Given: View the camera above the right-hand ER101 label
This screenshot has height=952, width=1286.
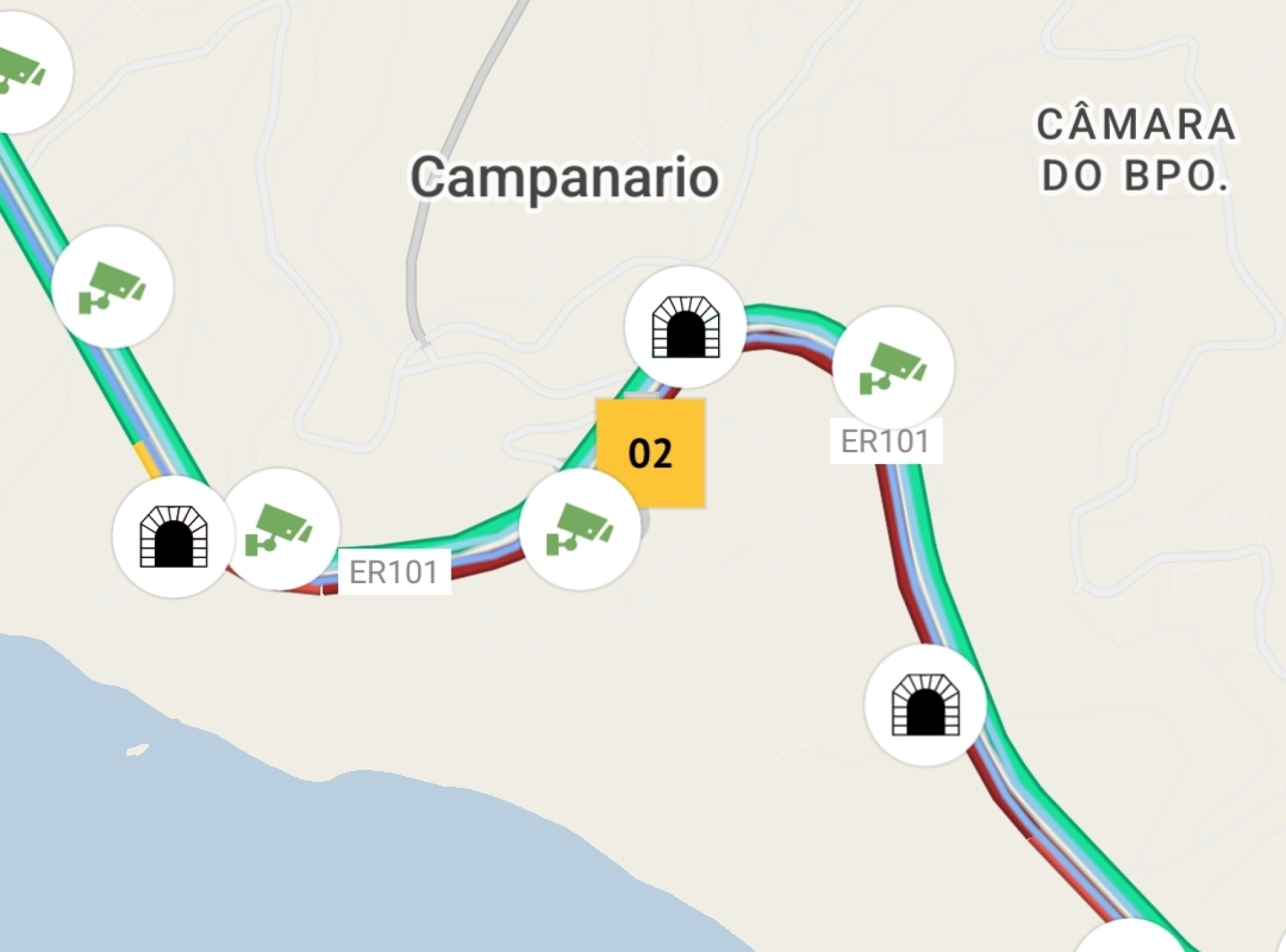Looking at the screenshot, I should click(894, 368).
